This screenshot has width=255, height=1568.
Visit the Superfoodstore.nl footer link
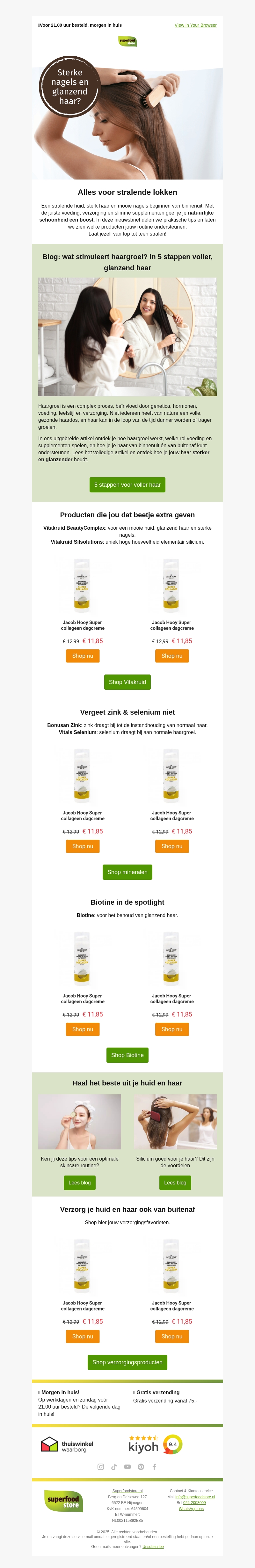[127, 1491]
